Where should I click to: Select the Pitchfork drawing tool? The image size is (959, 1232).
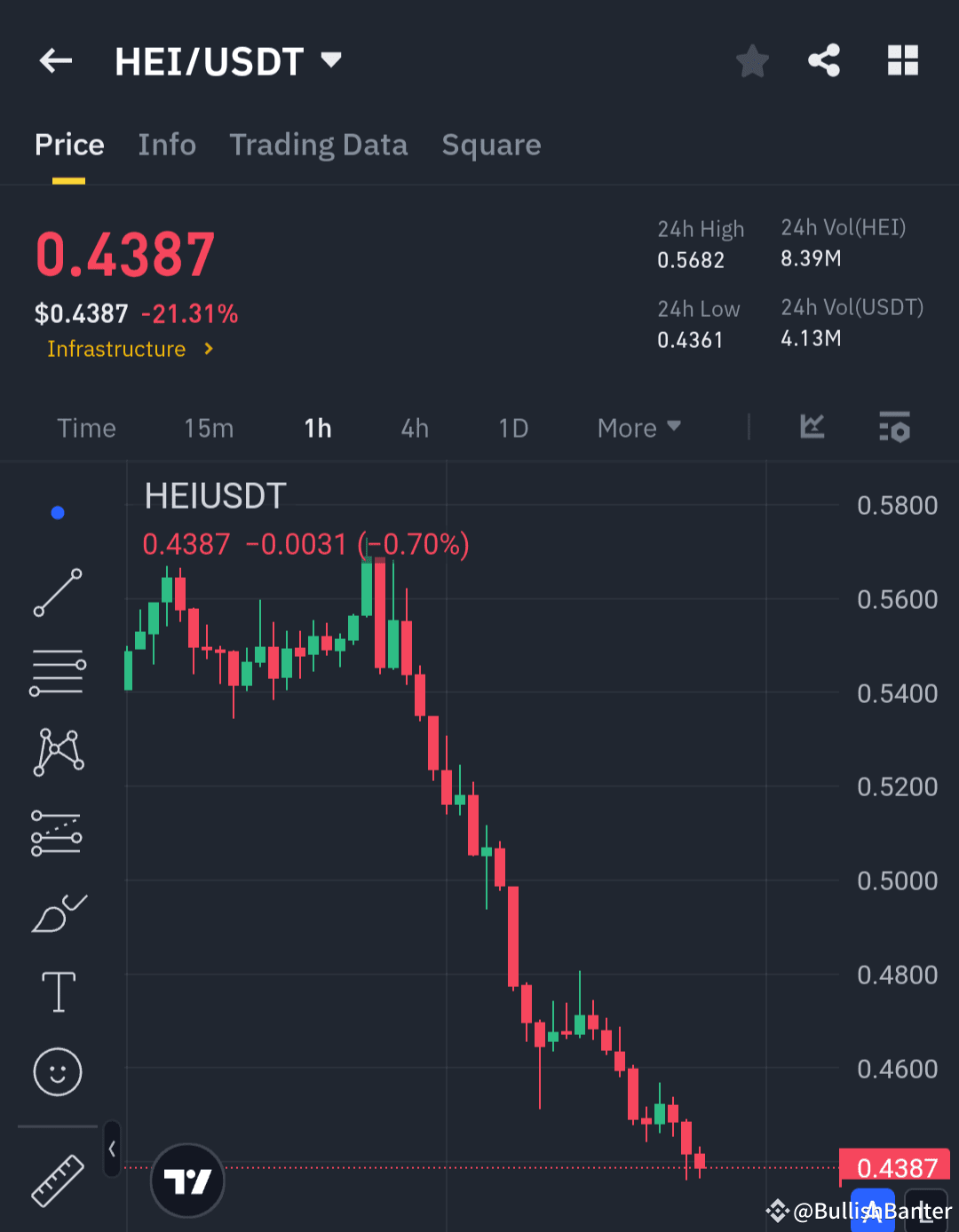pos(58,752)
